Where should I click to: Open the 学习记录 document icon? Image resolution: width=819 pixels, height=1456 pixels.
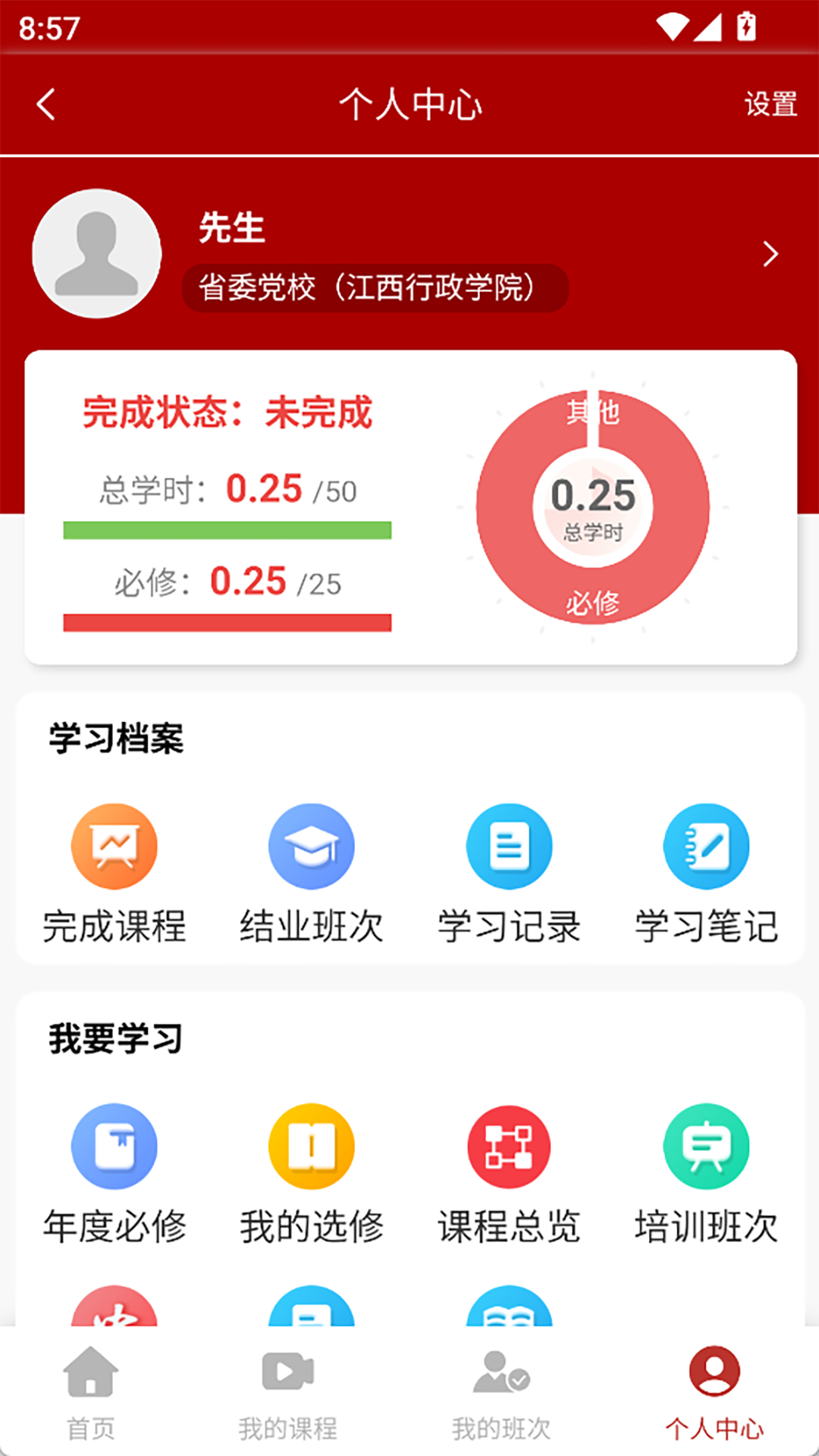509,846
